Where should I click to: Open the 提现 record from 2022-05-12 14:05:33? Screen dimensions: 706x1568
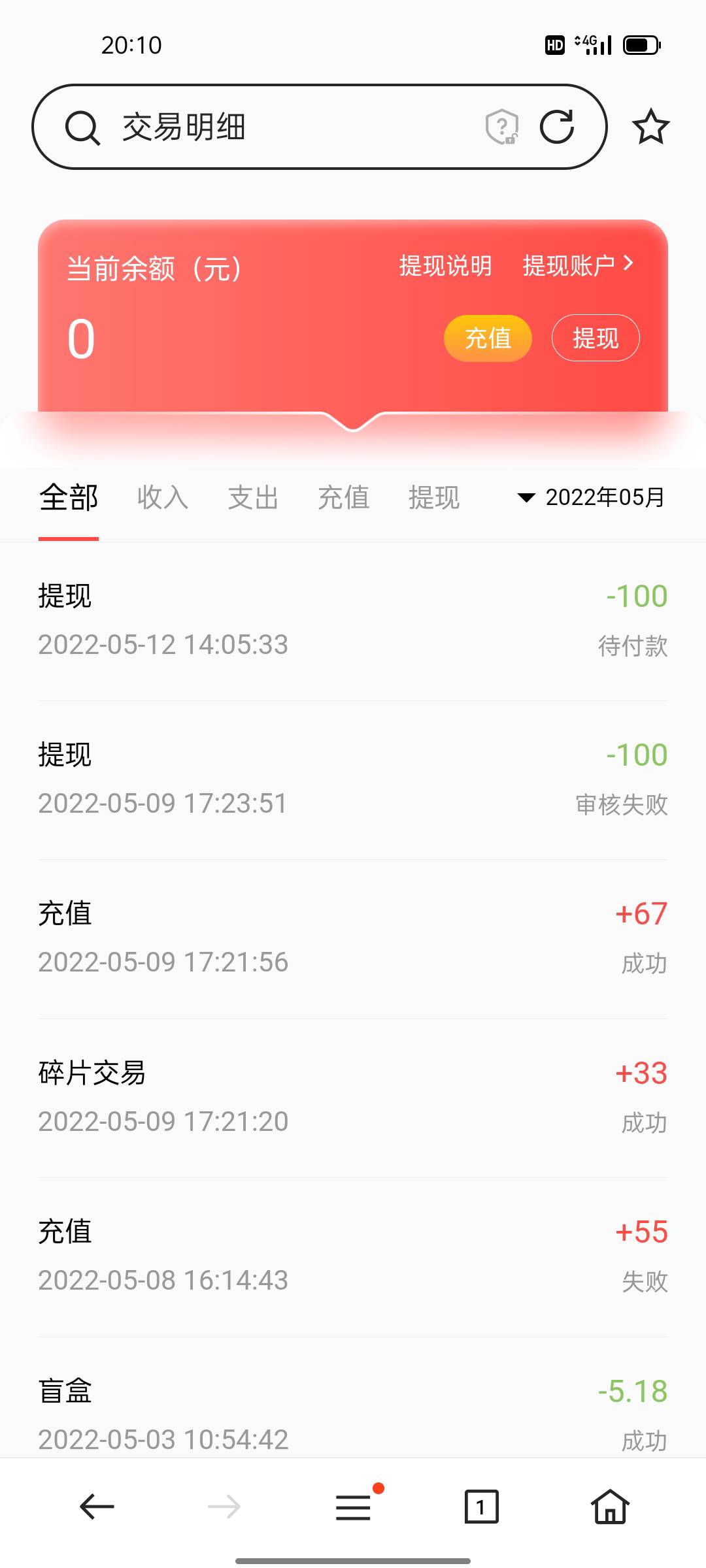pyautogui.click(x=353, y=621)
